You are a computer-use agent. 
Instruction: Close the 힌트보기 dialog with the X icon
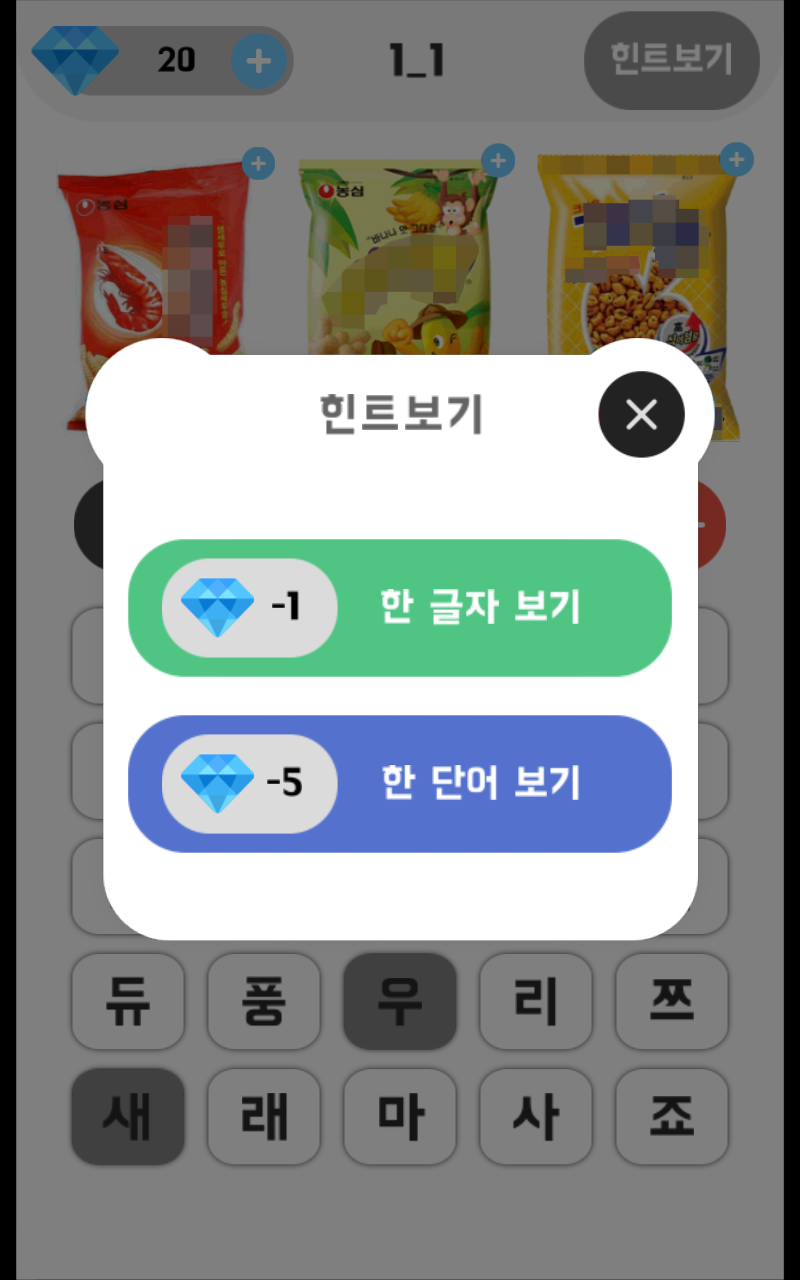(x=641, y=414)
